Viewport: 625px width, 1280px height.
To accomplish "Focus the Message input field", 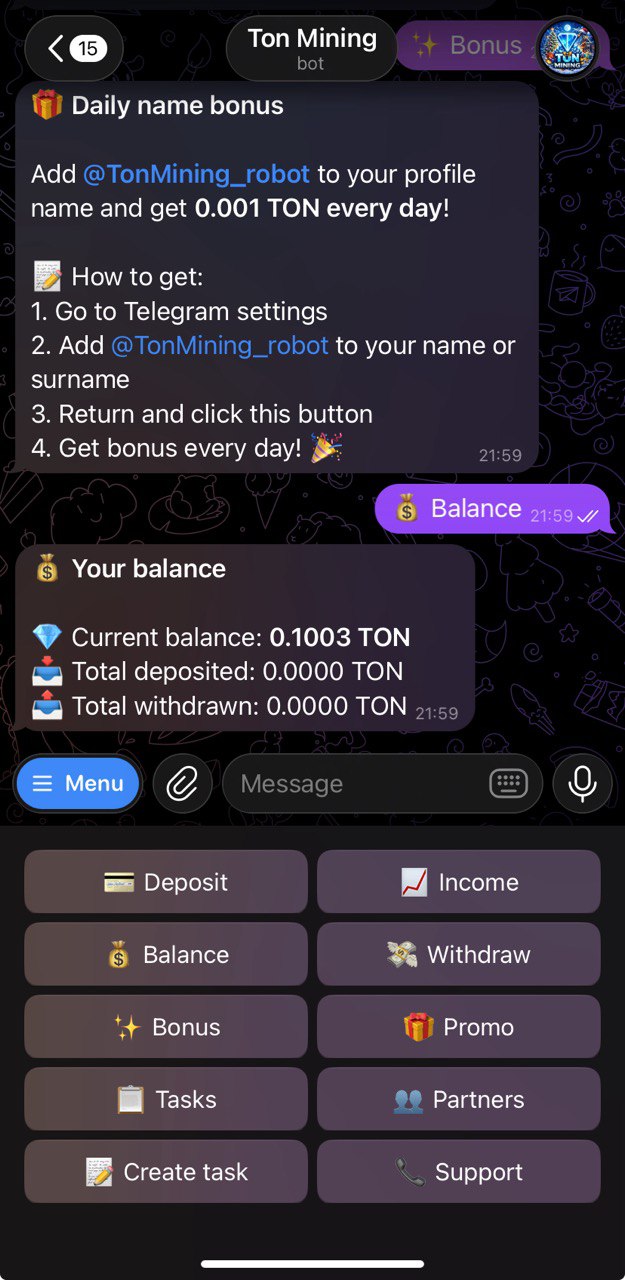I will (x=350, y=783).
